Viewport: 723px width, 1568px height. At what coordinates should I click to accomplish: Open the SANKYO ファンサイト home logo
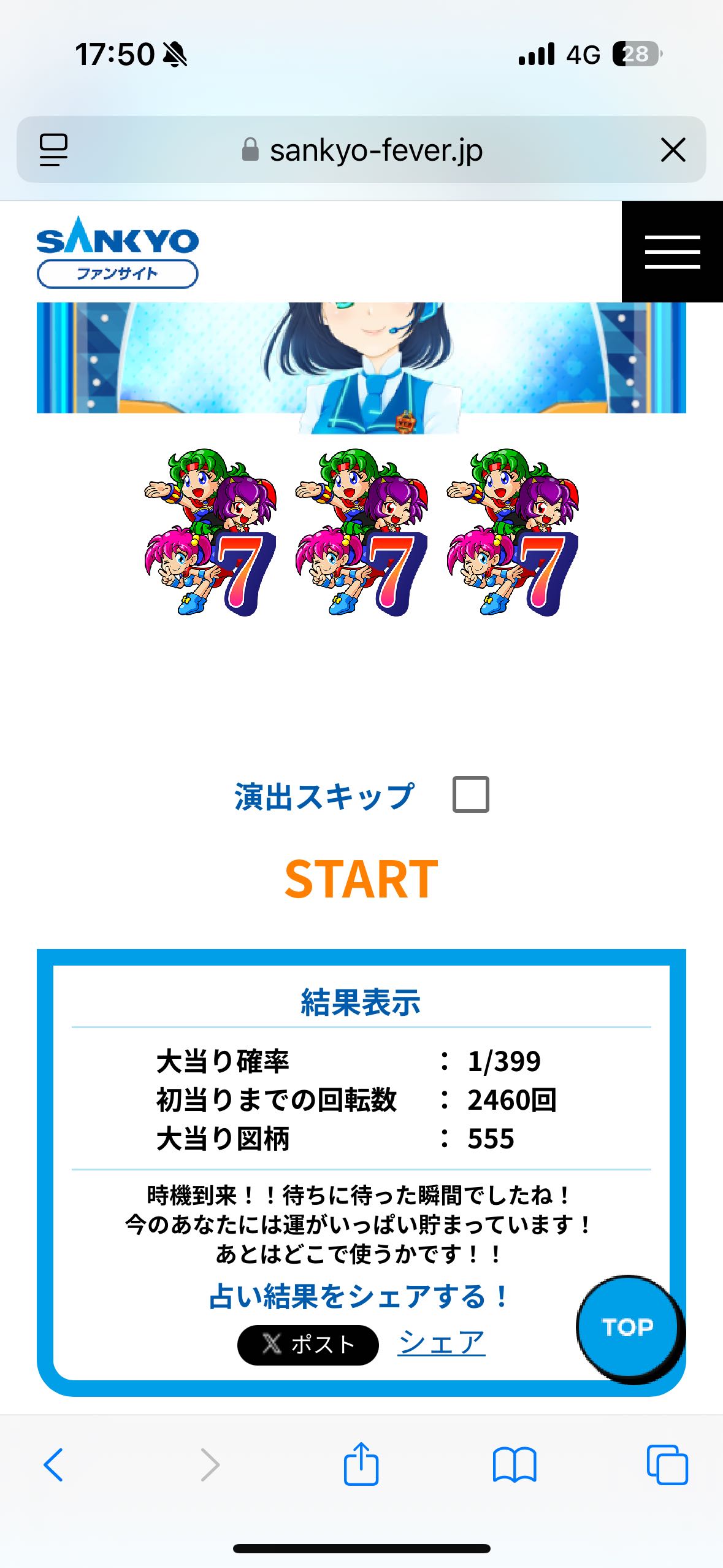[x=118, y=252]
